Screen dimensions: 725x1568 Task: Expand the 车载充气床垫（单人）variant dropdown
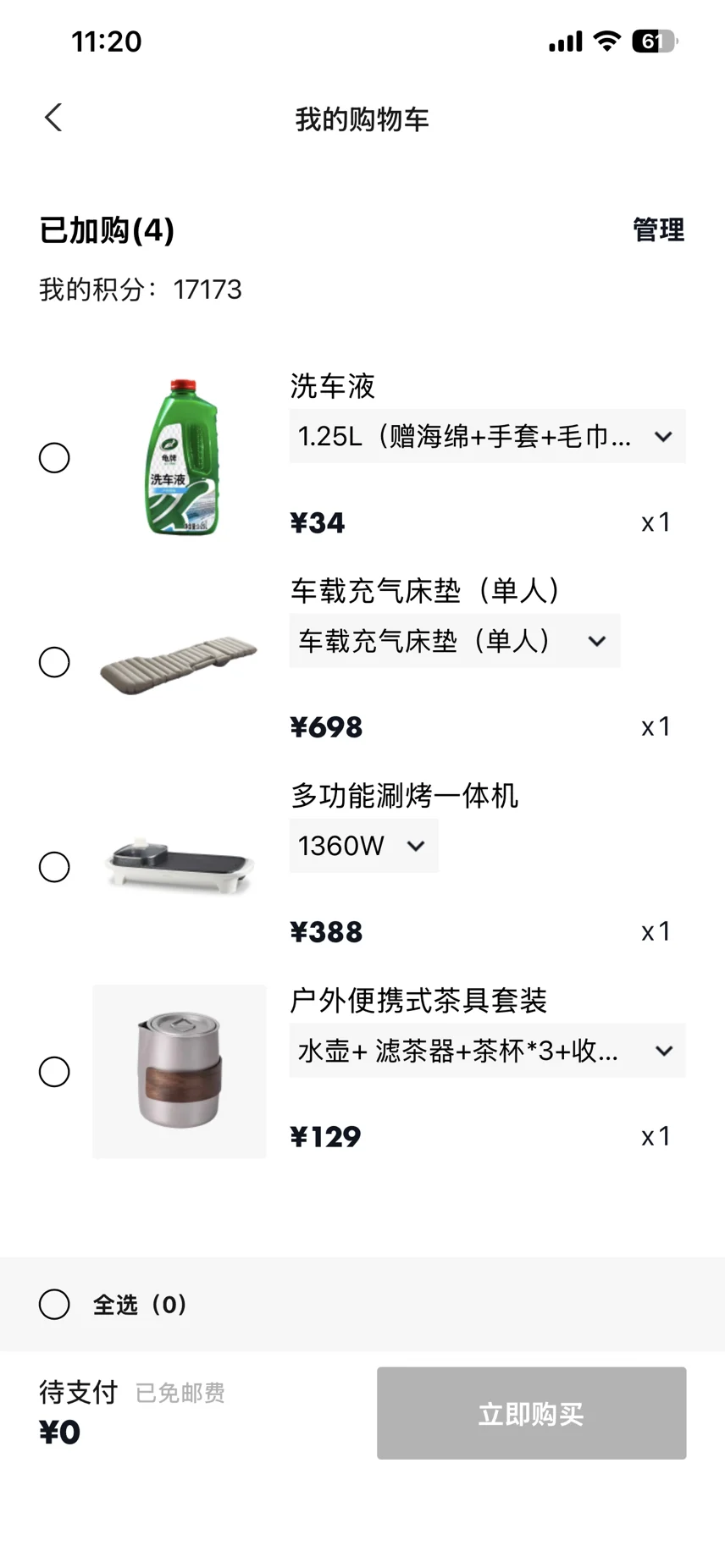pos(454,641)
